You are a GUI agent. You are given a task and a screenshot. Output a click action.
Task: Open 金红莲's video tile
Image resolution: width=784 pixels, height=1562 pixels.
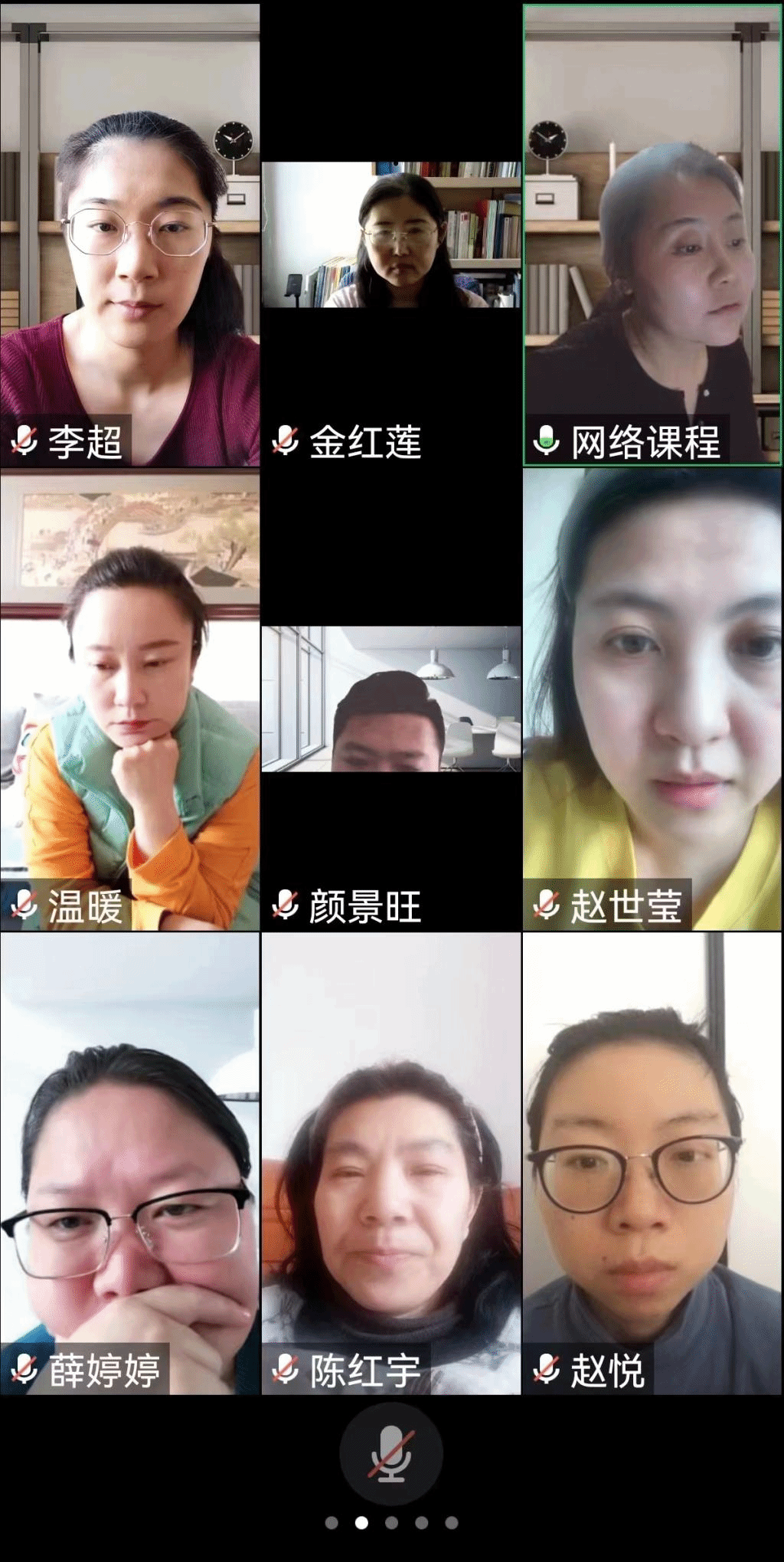(391, 235)
